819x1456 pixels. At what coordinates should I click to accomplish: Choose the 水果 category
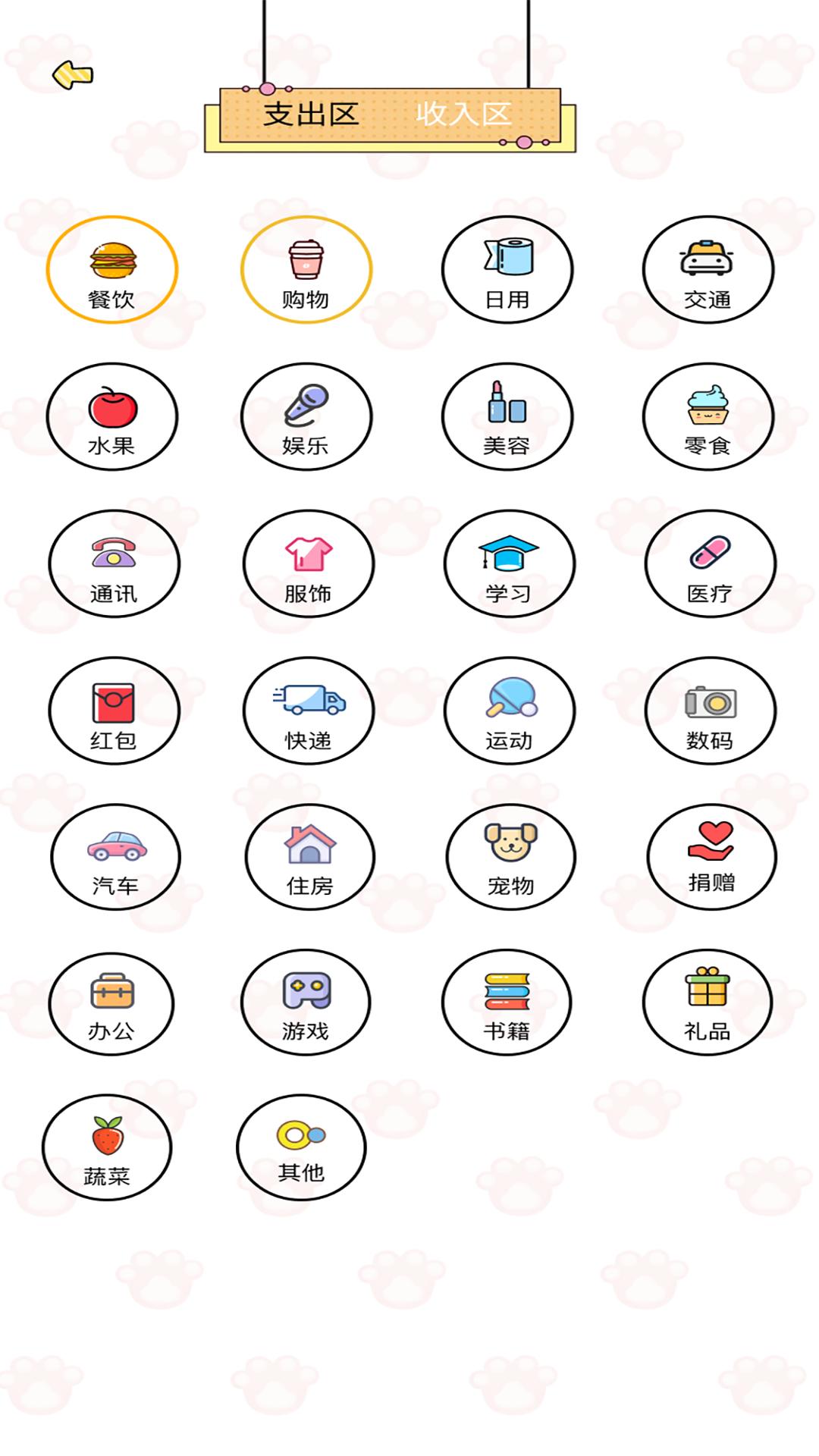pyautogui.click(x=112, y=417)
